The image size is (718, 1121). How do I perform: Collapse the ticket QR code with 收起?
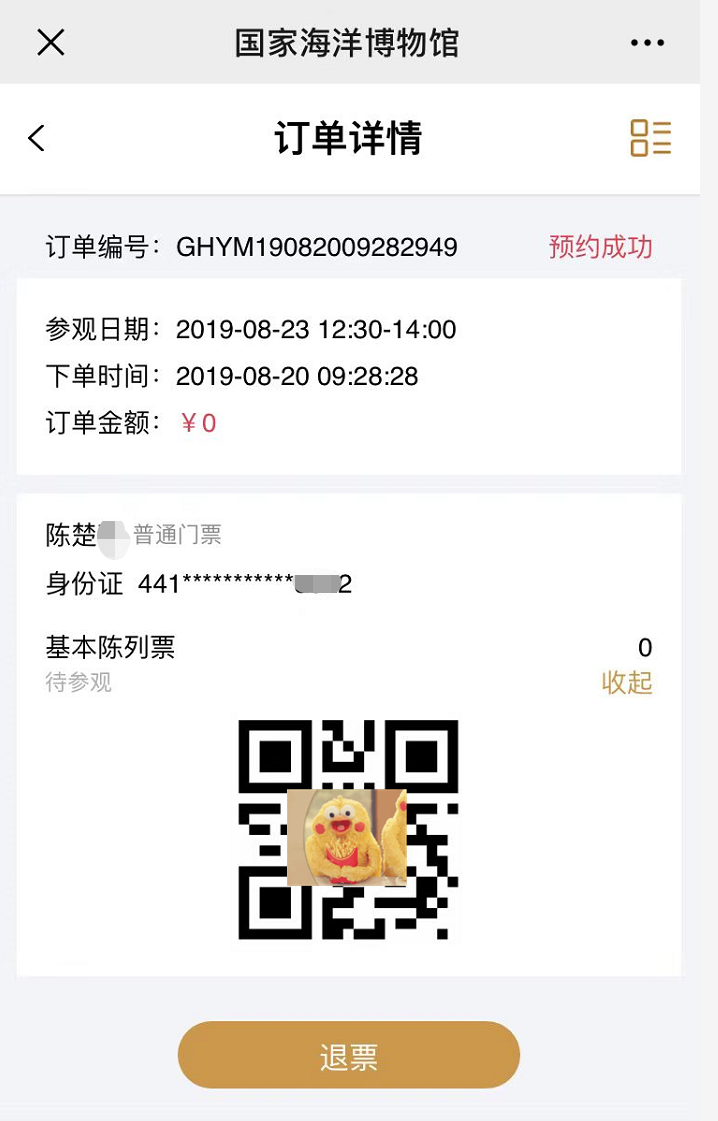click(x=627, y=683)
